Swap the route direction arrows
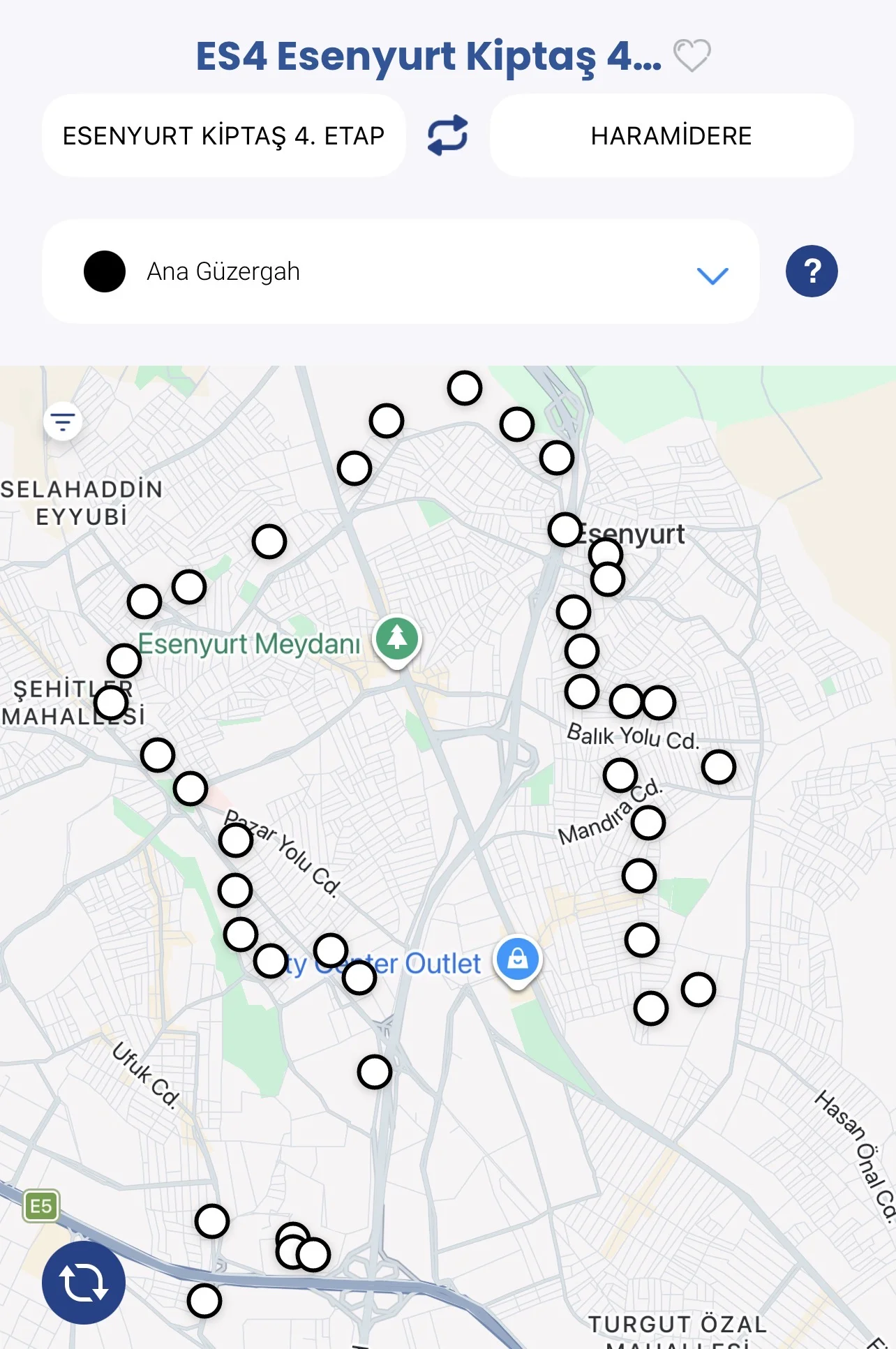Screen dimensions: 896x1349 click(x=447, y=135)
